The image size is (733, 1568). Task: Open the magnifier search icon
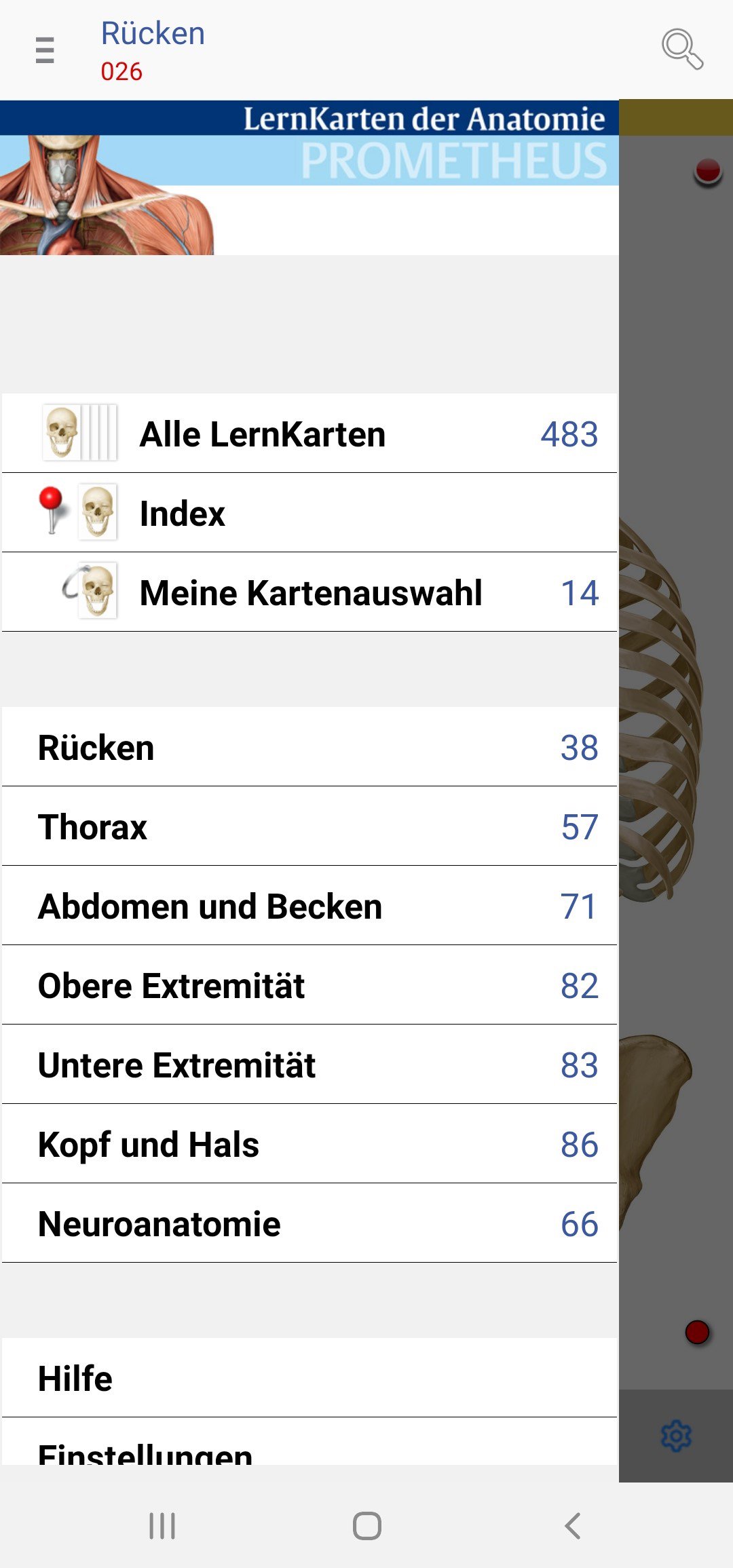click(x=681, y=49)
